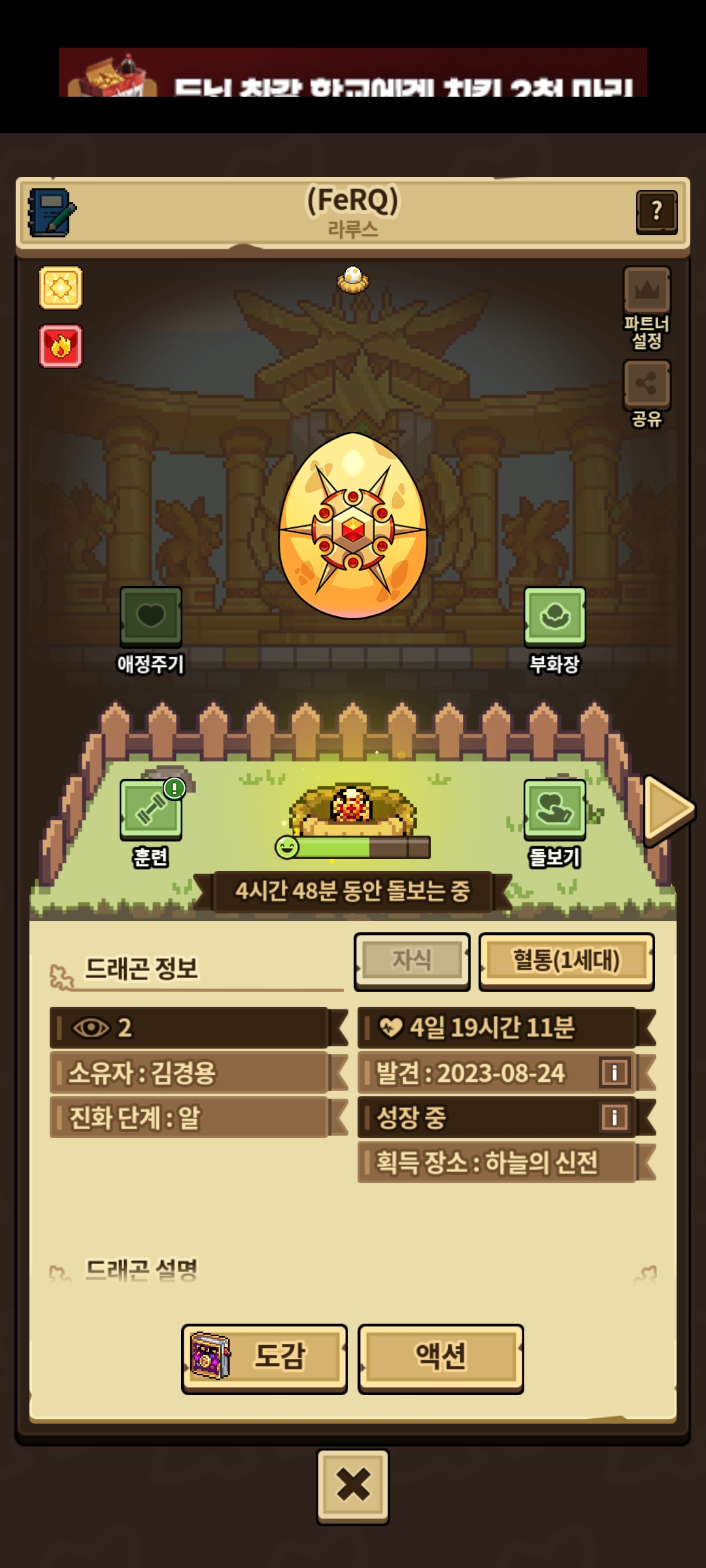Open the question mark help button
706x1568 pixels.
(x=656, y=212)
